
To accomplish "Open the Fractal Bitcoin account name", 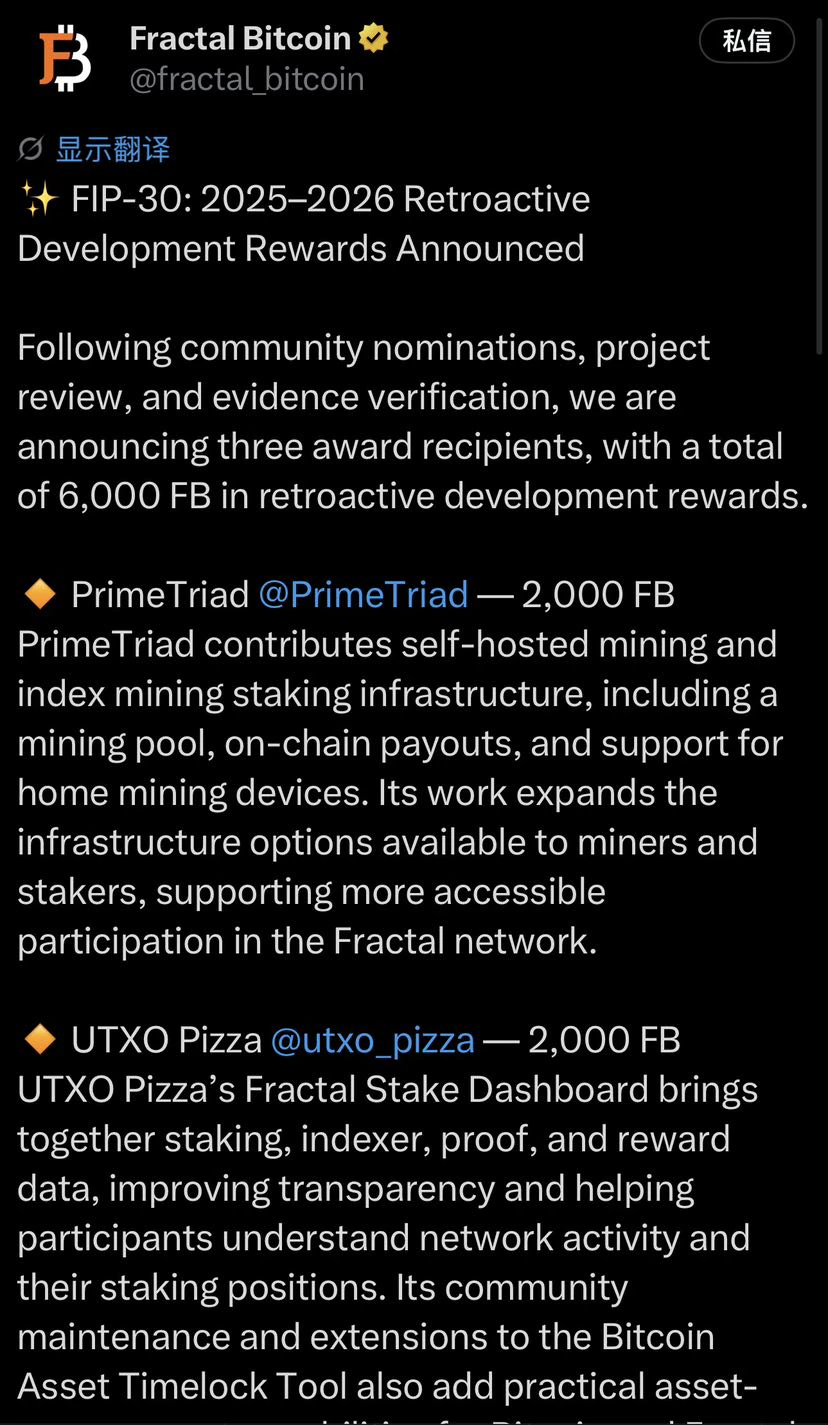I will click(x=240, y=39).
